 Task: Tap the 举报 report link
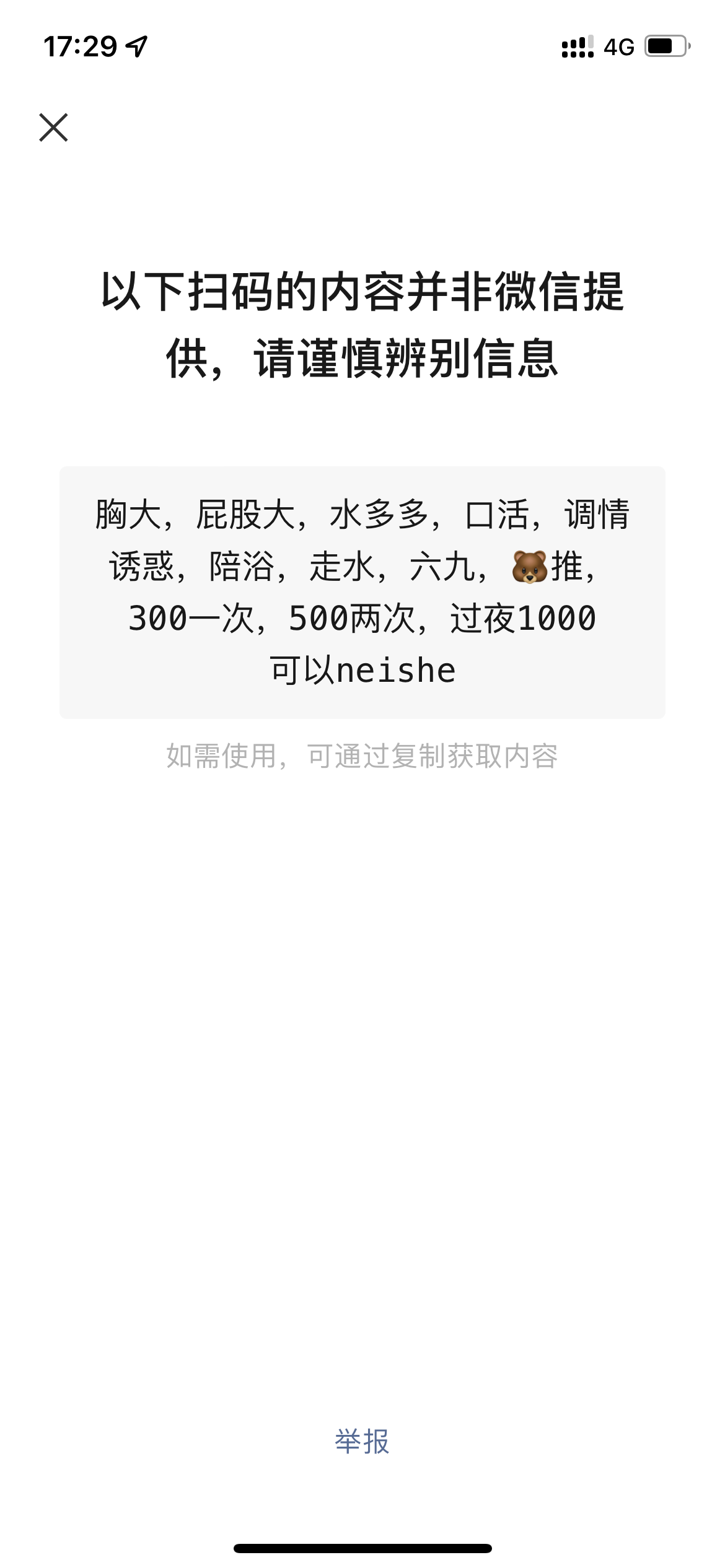click(x=362, y=1441)
